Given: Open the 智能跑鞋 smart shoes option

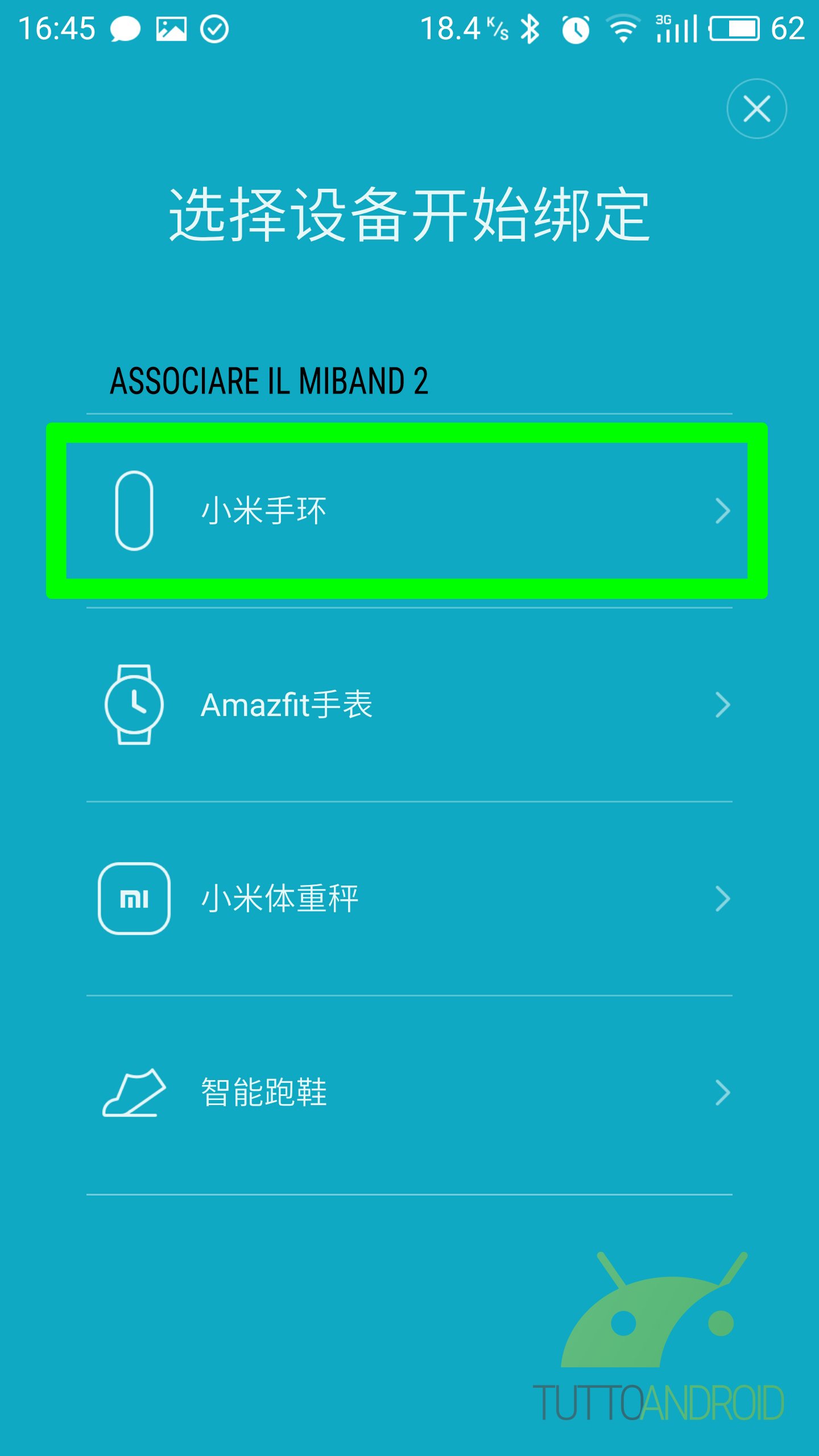Looking at the screenshot, I should pos(409,1093).
